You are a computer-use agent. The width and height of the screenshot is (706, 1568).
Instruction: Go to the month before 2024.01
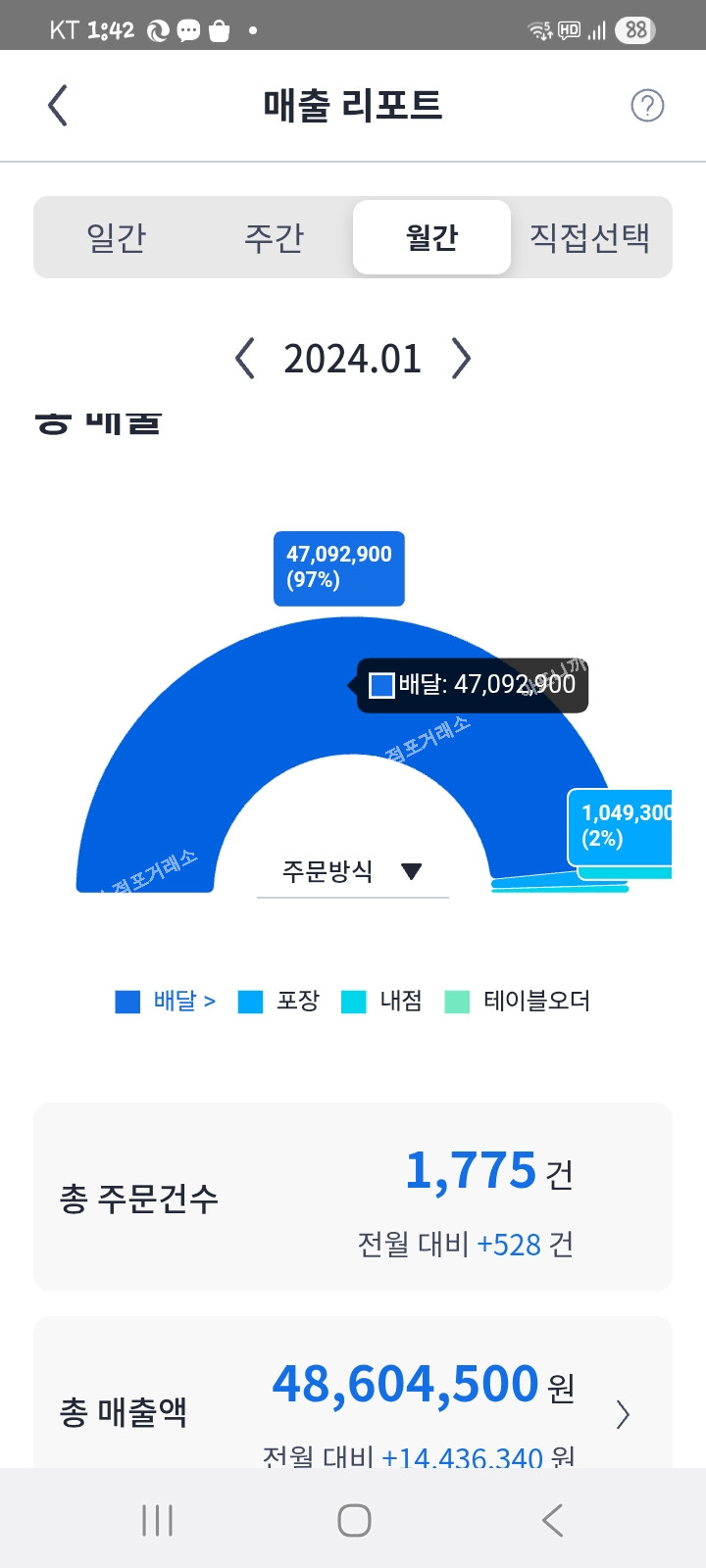pos(245,359)
